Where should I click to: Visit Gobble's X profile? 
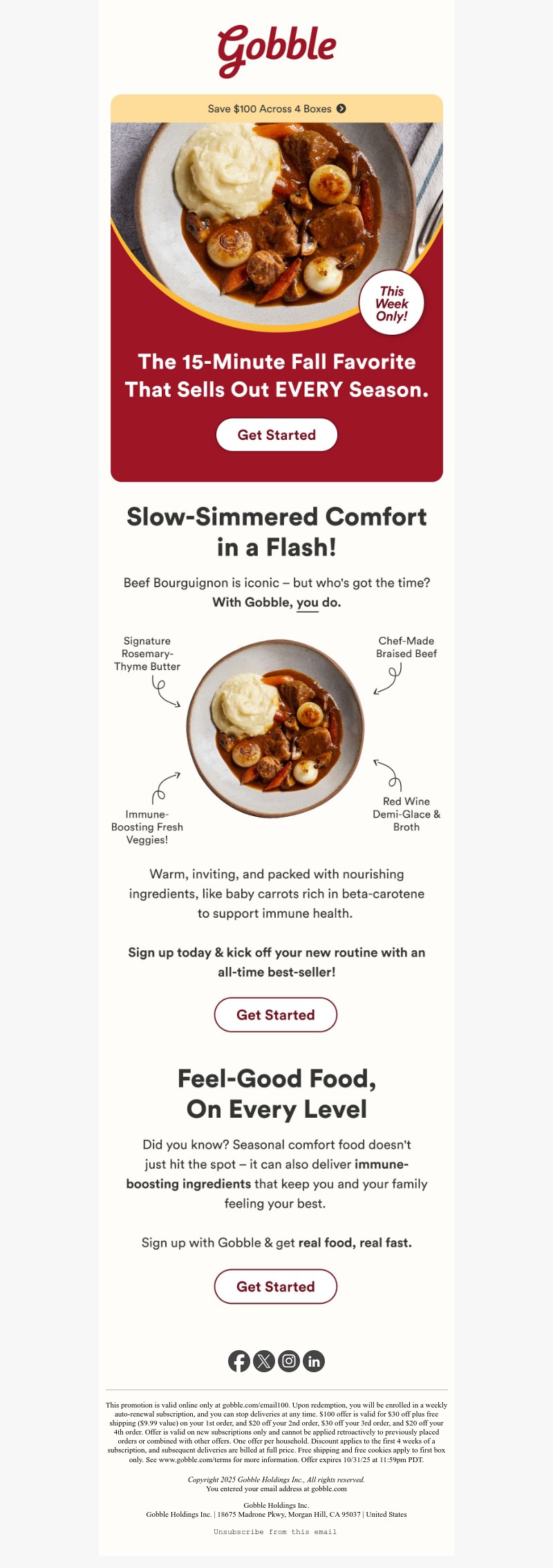point(264,1361)
